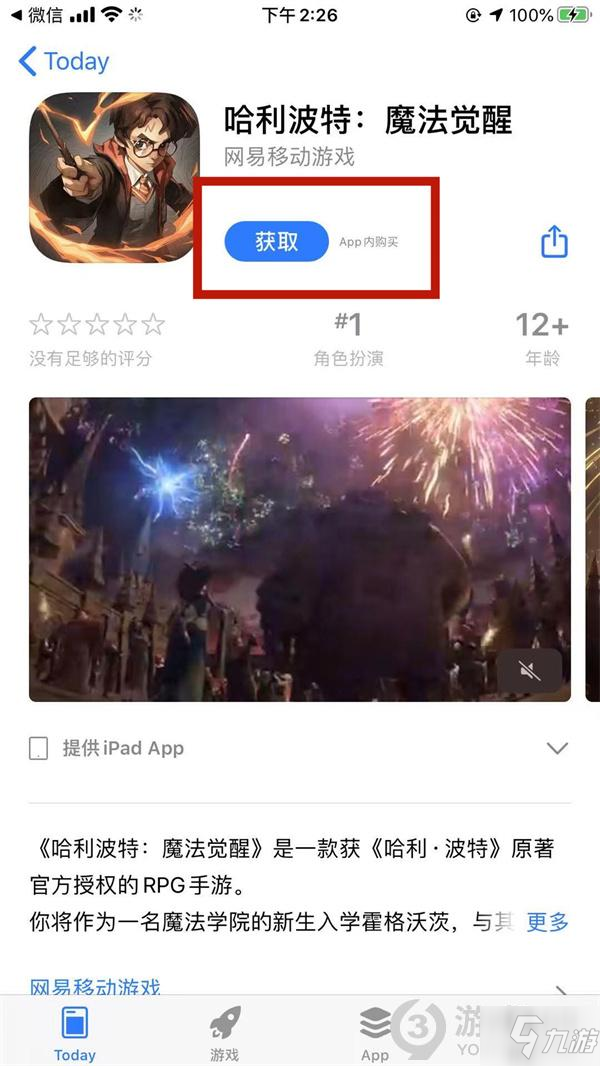
Task: Go back to Today
Action: pyautogui.click(x=63, y=61)
